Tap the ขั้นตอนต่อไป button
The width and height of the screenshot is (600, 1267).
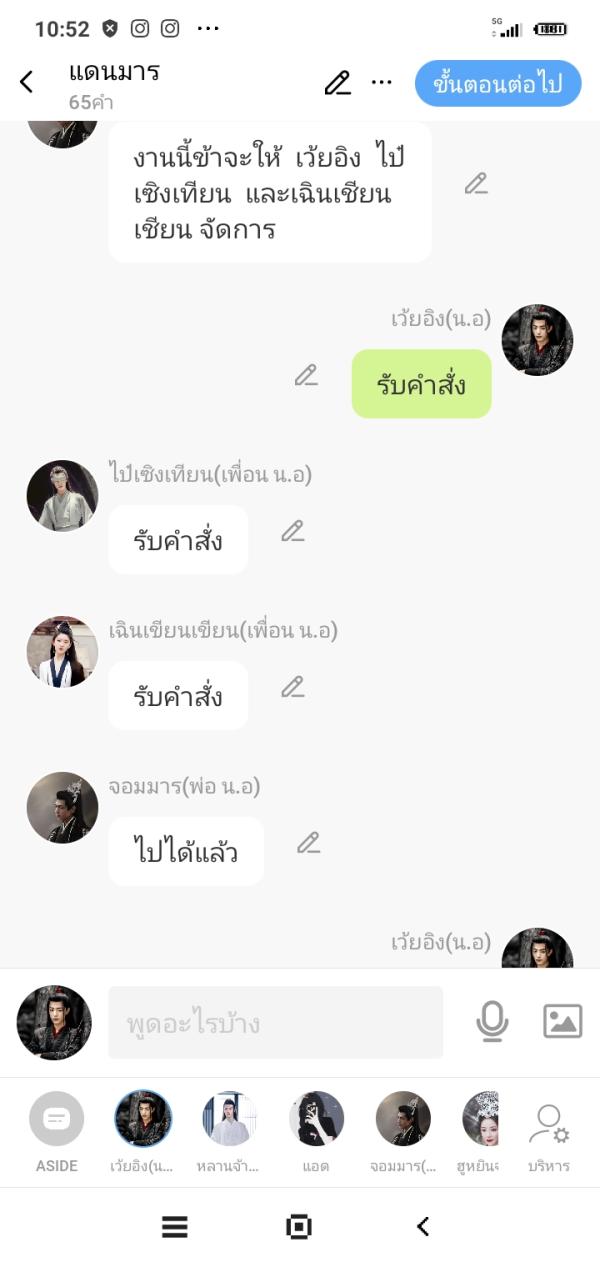pyautogui.click(x=497, y=83)
